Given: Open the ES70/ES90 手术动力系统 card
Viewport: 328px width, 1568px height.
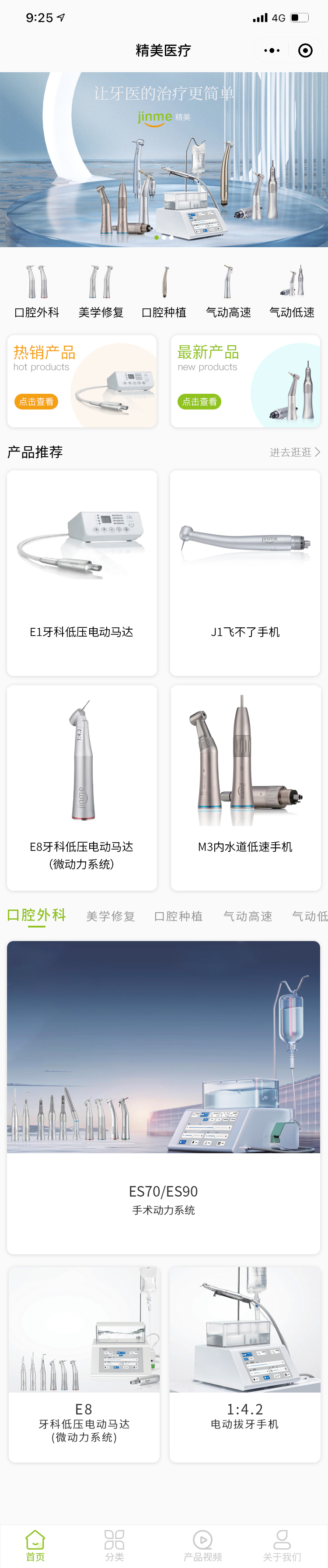Looking at the screenshot, I should pyautogui.click(x=164, y=1097).
